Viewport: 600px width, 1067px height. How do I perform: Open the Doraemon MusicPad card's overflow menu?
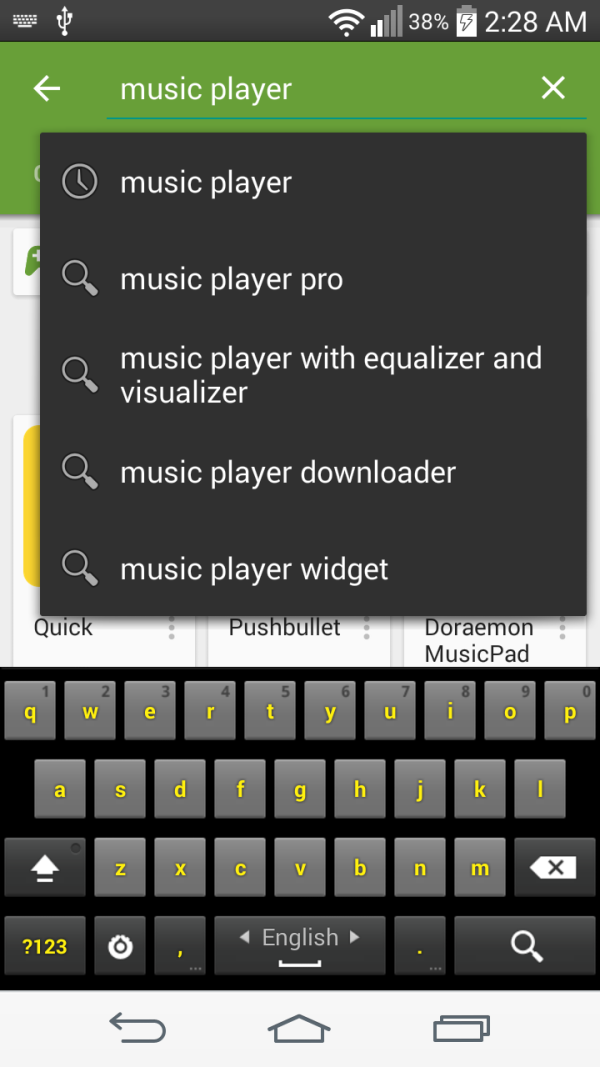click(562, 629)
